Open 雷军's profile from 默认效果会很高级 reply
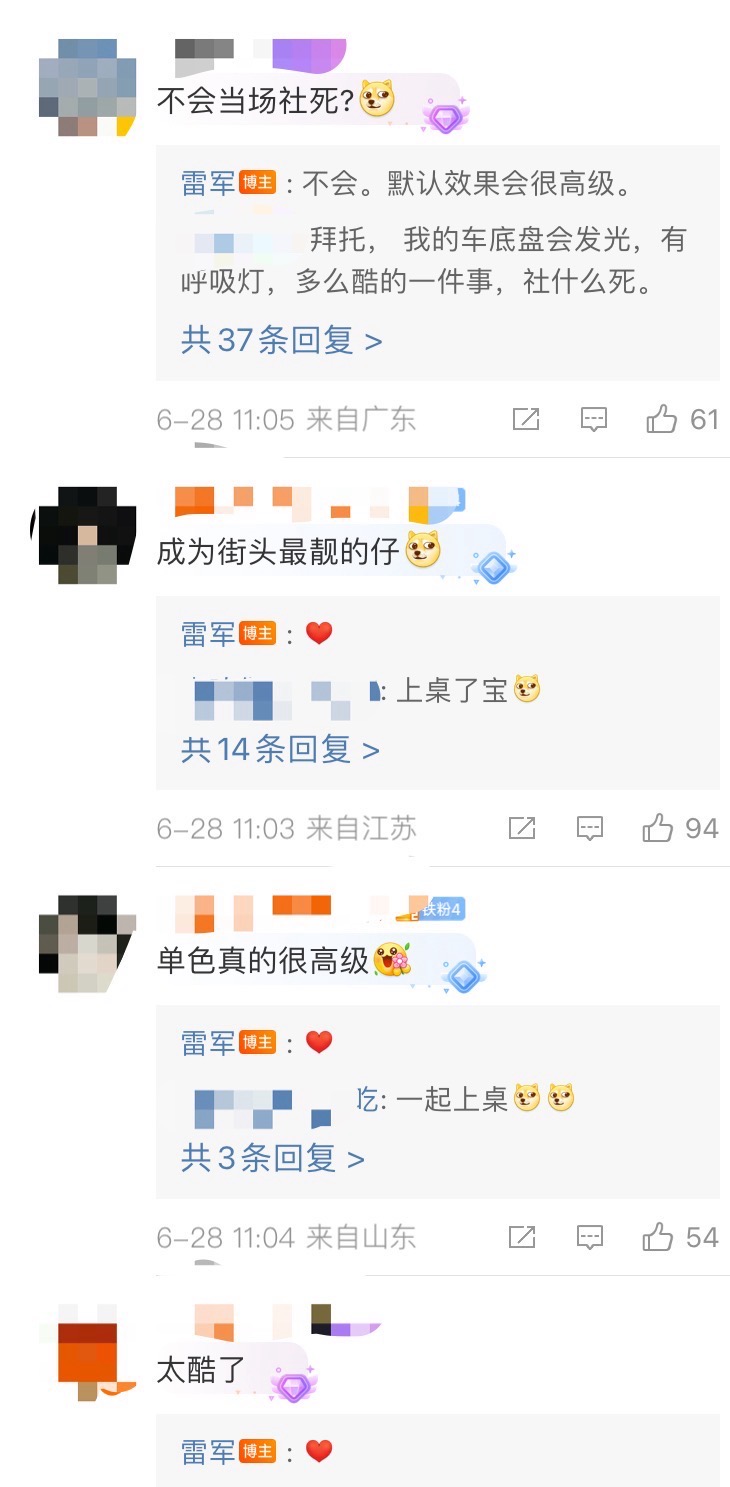Screen dimensions: 730x1487 [208, 184]
